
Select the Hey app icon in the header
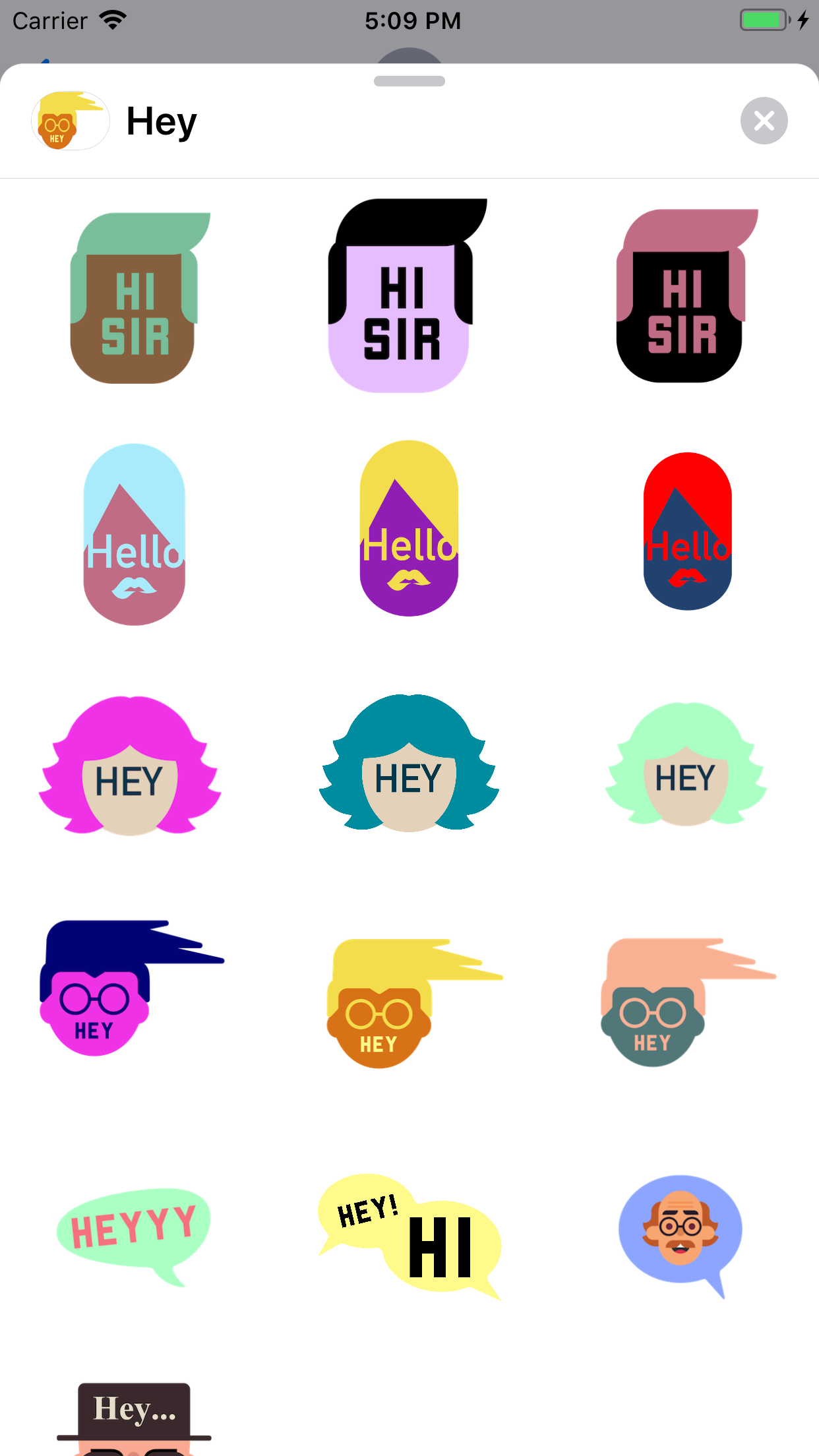(70, 121)
